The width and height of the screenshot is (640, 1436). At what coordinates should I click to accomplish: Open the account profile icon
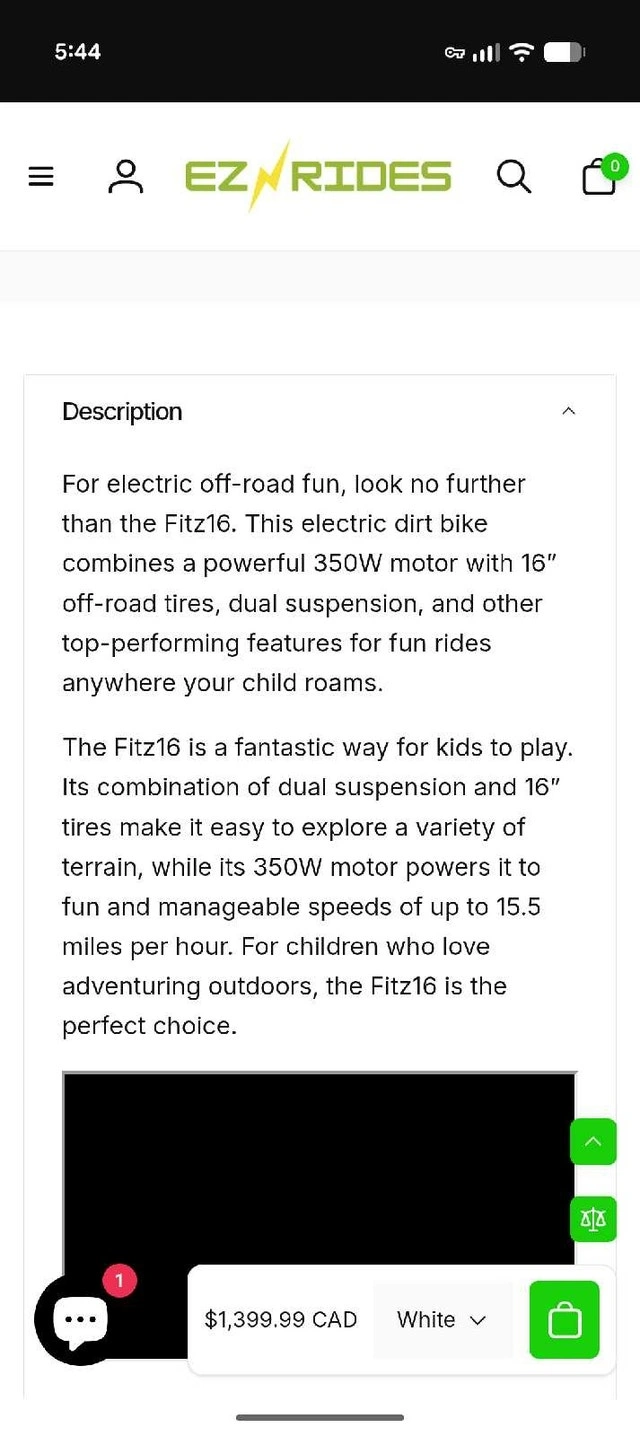tap(126, 176)
